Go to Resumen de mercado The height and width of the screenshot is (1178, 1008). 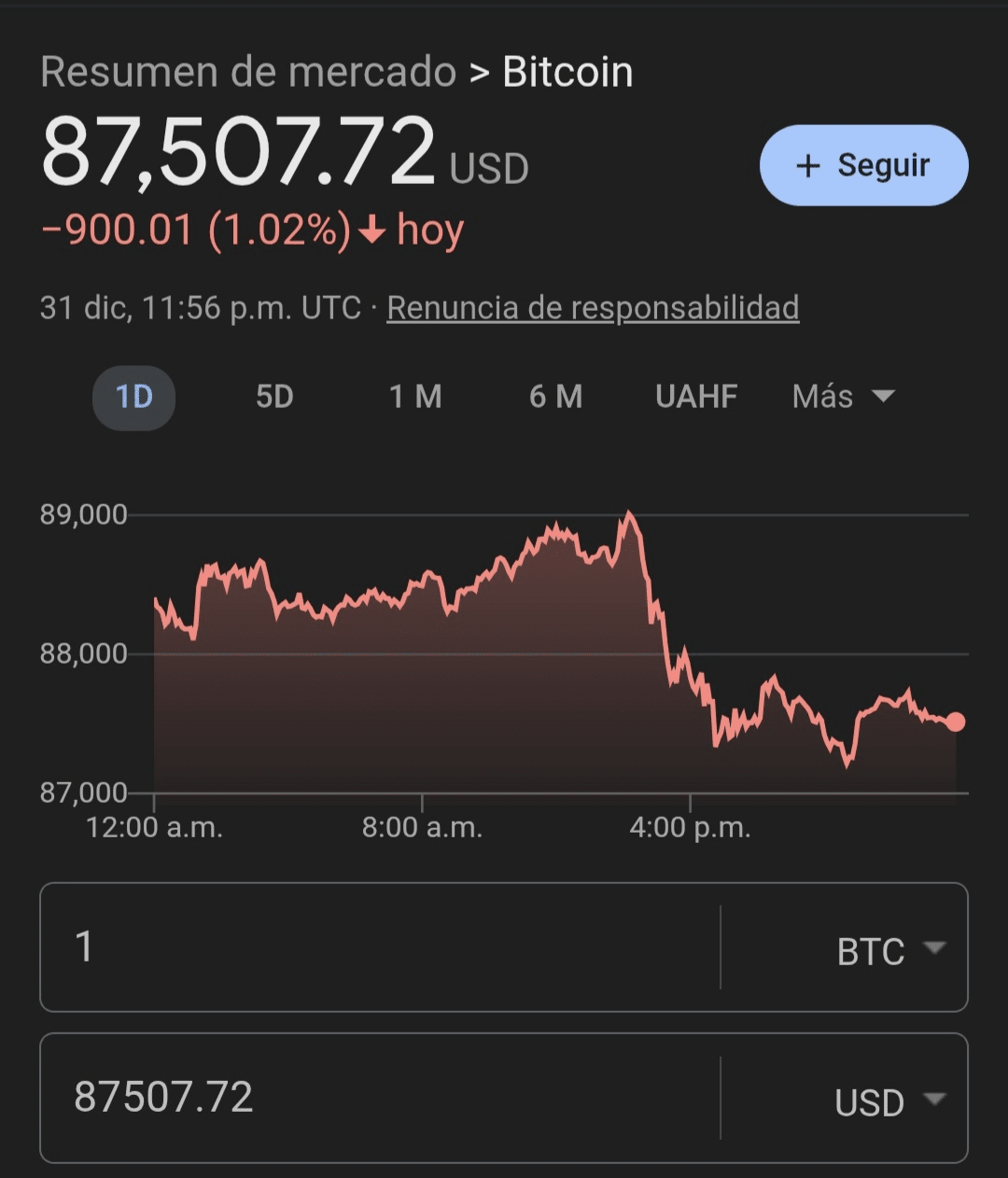[248, 73]
